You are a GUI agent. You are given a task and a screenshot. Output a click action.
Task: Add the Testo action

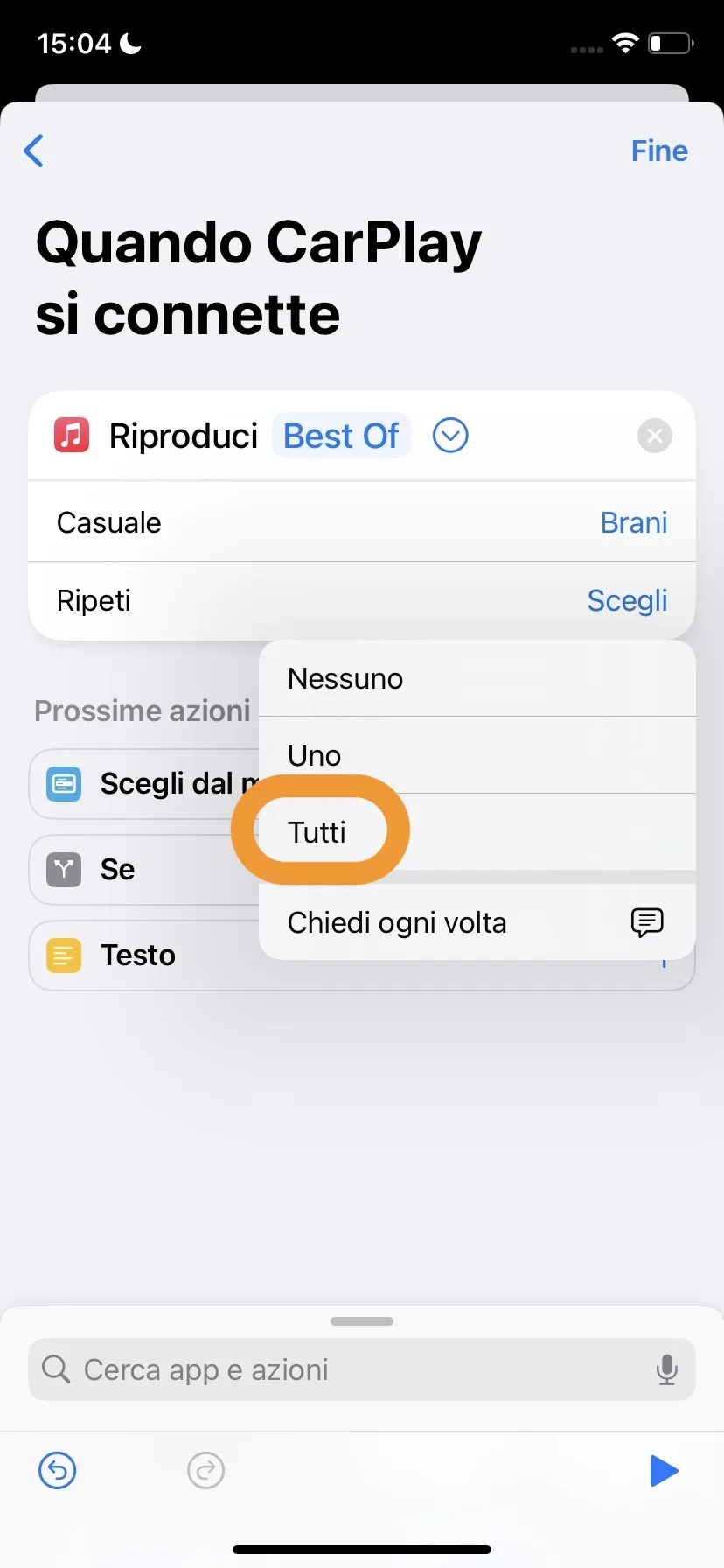pyautogui.click(x=138, y=955)
